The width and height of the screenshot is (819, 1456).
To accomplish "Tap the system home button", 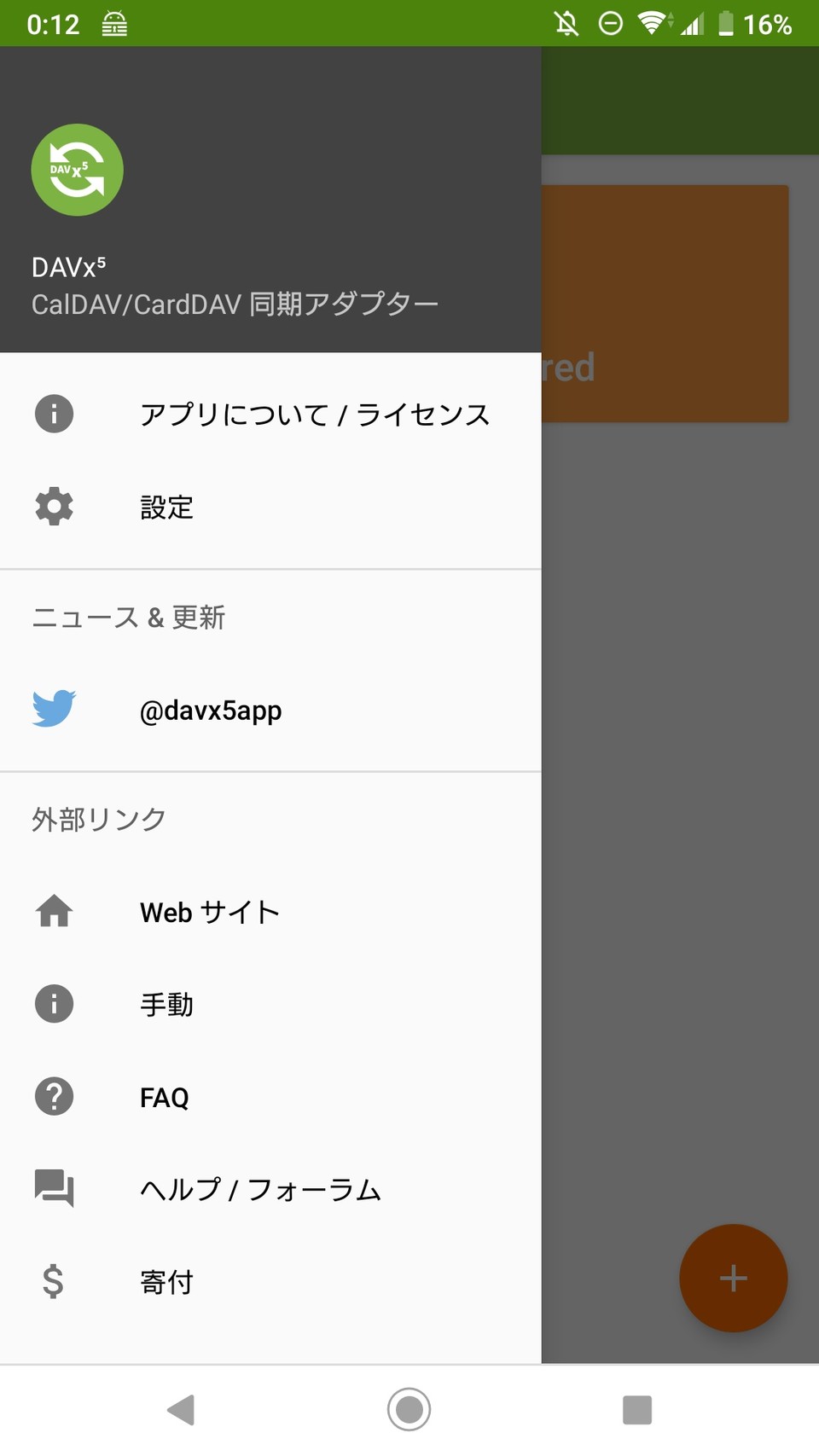I will coord(409,1410).
